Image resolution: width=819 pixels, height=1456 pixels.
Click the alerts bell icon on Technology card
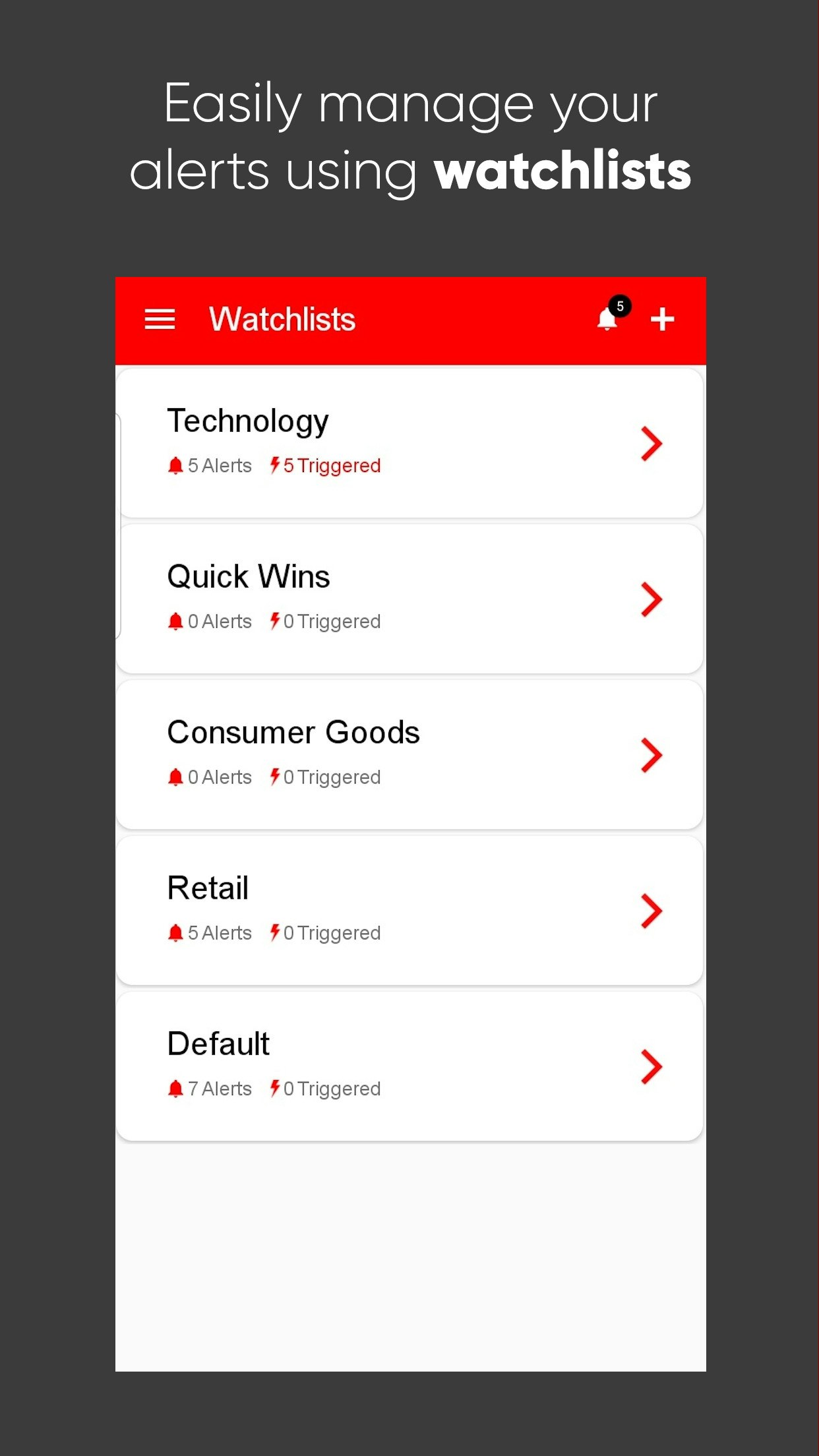tap(175, 465)
